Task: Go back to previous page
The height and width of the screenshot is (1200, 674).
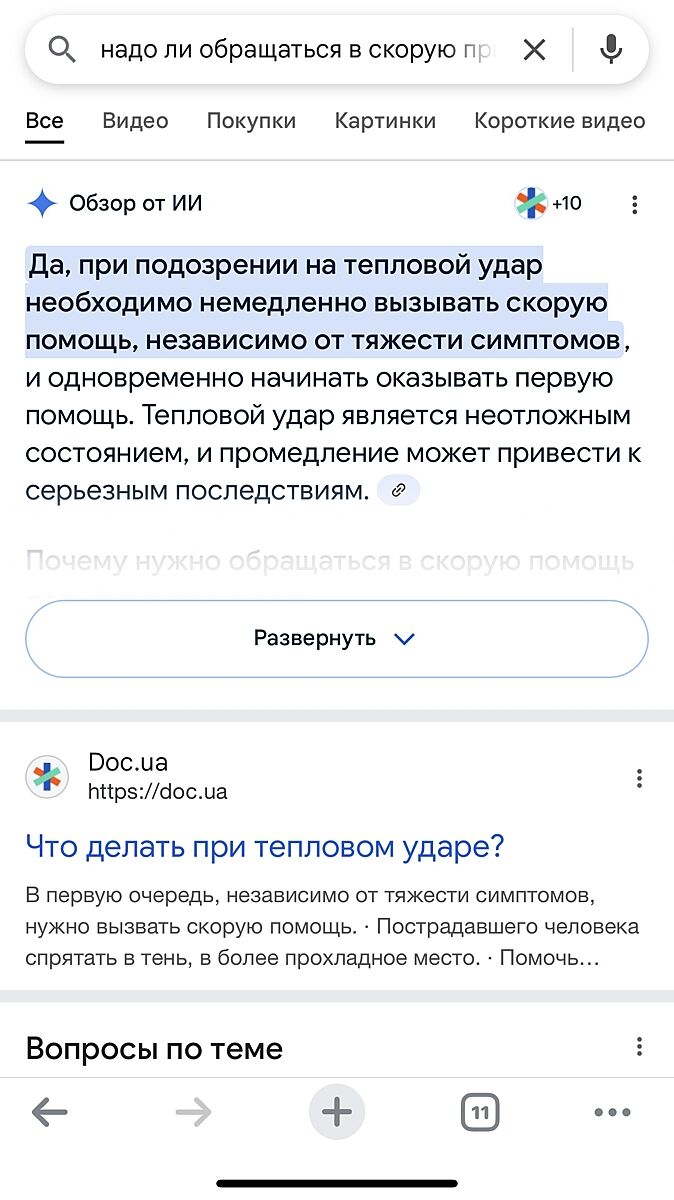Action: pos(48,1112)
